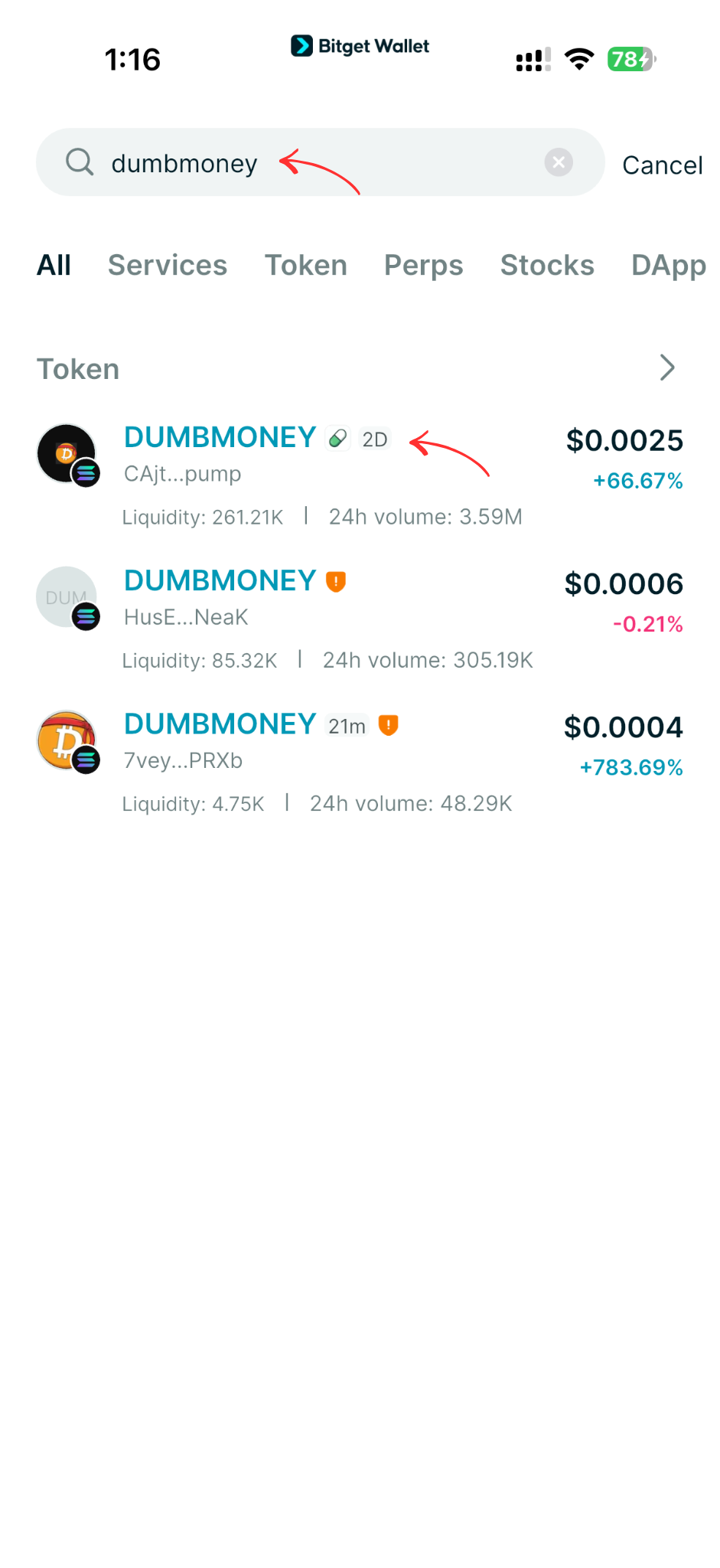Tap the Solana chain badge on first token
The image size is (720, 1568).
[x=85, y=474]
